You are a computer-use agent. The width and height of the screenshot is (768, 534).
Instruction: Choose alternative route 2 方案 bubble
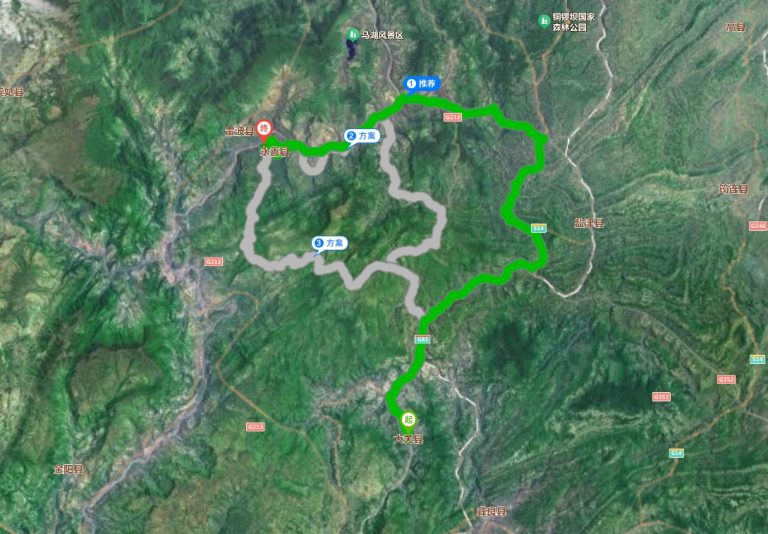pos(362,135)
